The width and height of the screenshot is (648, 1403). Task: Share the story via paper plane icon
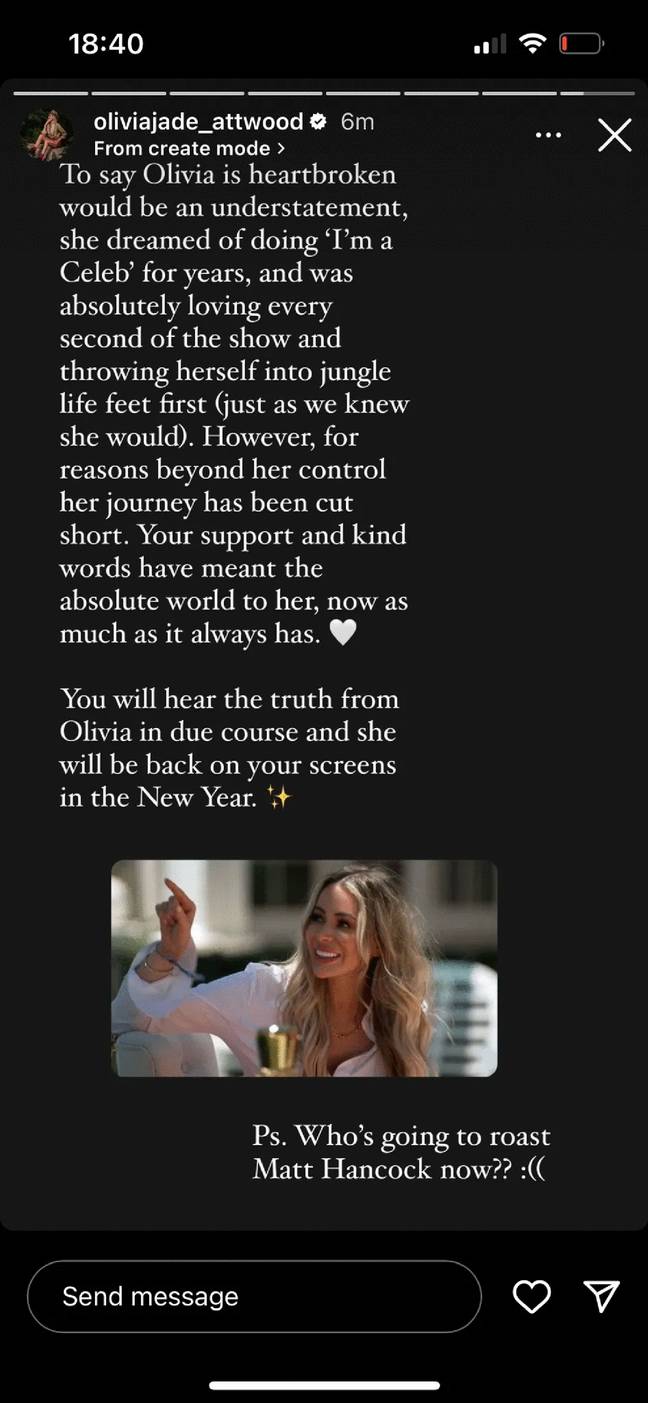pos(601,1296)
